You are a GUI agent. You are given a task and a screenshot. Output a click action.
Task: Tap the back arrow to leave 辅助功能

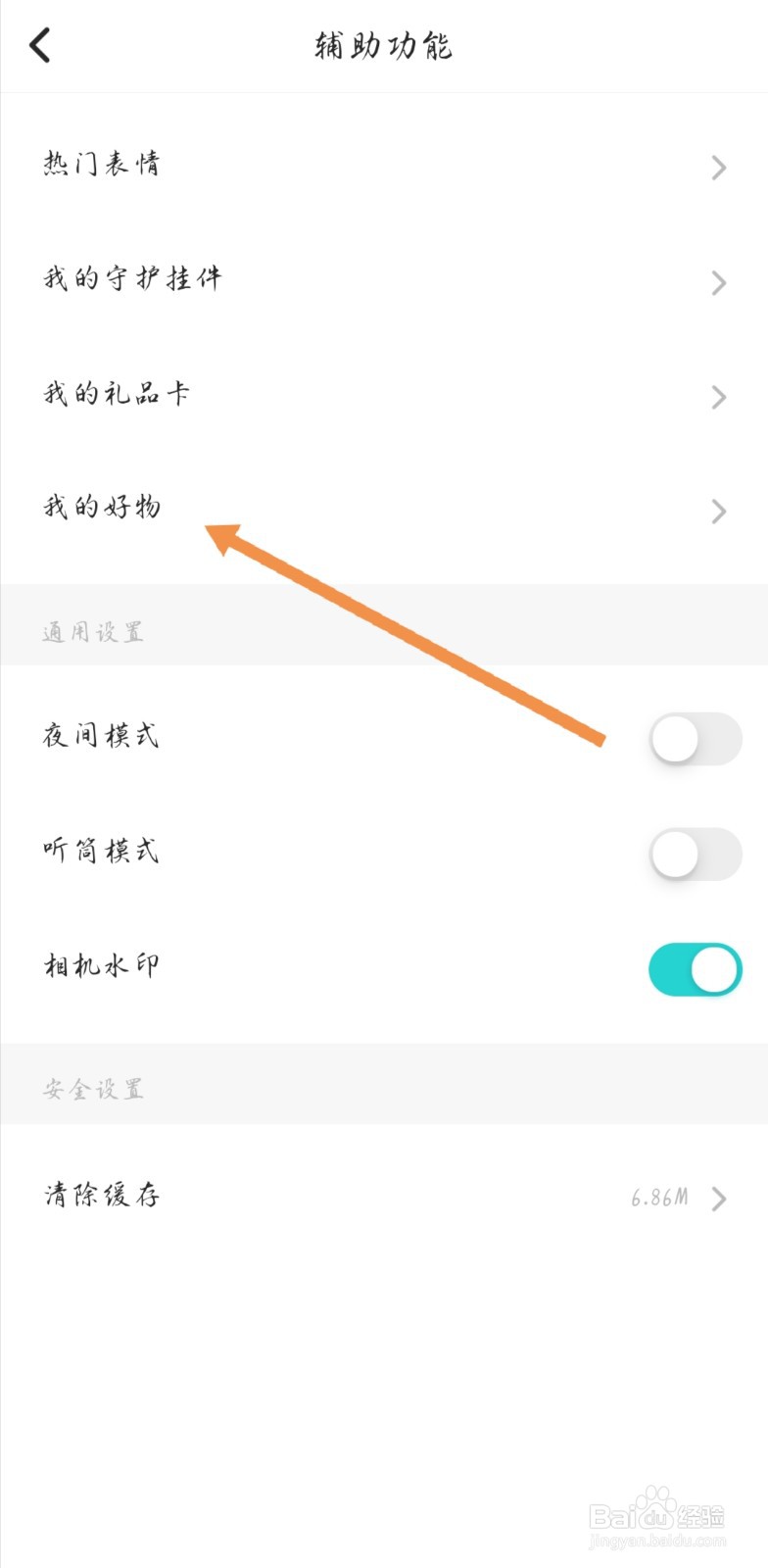tap(39, 44)
